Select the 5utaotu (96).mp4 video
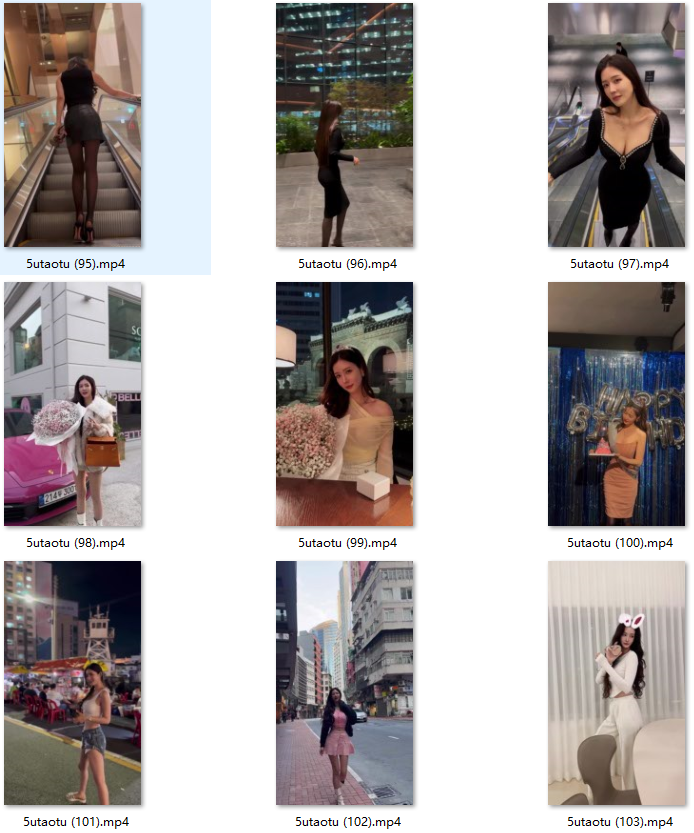694x833 pixels. [x=344, y=125]
